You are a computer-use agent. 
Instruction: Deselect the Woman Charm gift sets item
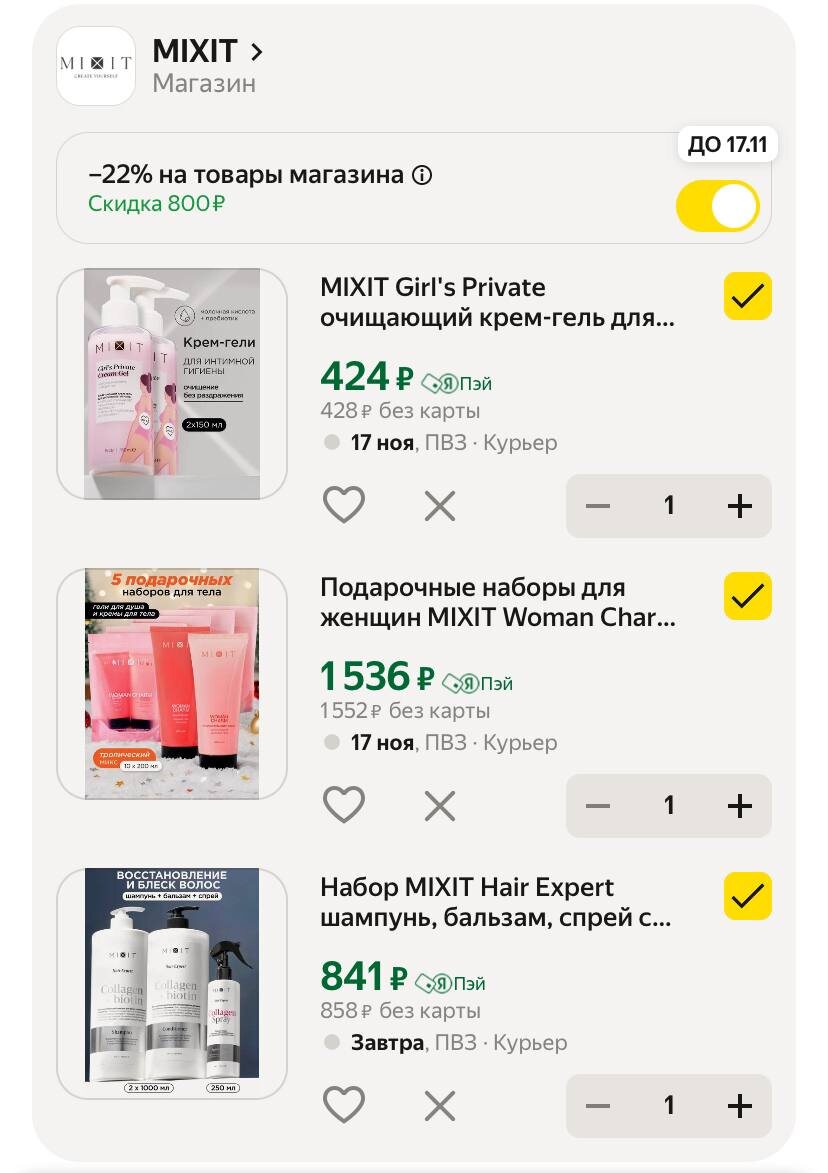point(747,596)
